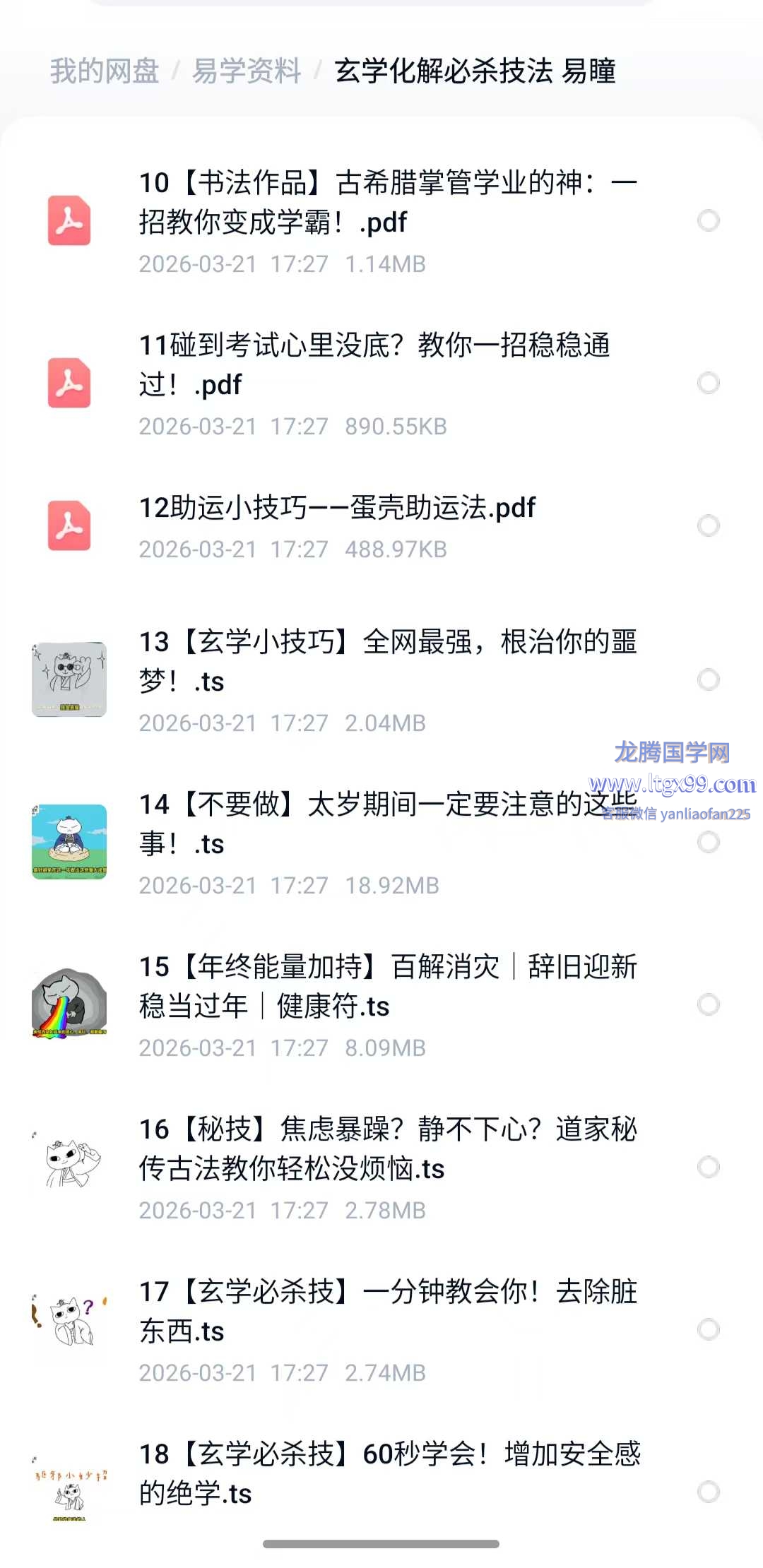Image resolution: width=763 pixels, height=1568 pixels.
Task: Mark 12助运小技巧 pdf as selected
Action: pos(708,526)
